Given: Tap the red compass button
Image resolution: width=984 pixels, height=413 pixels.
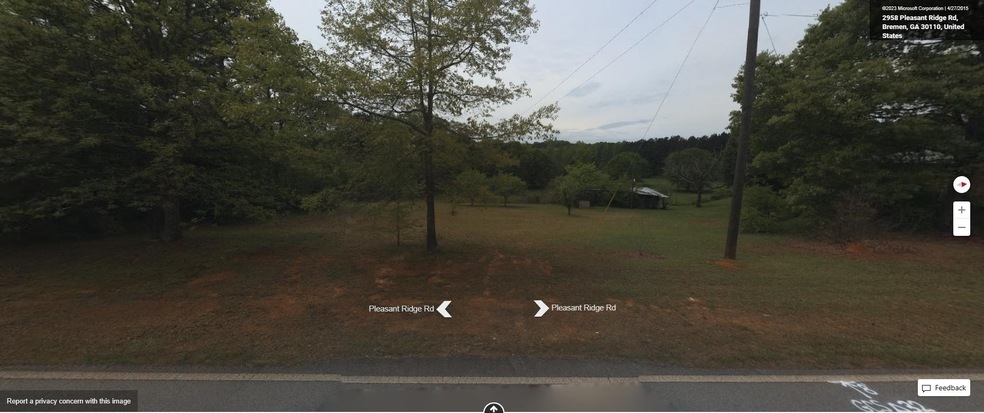Looking at the screenshot, I should coord(961,185).
